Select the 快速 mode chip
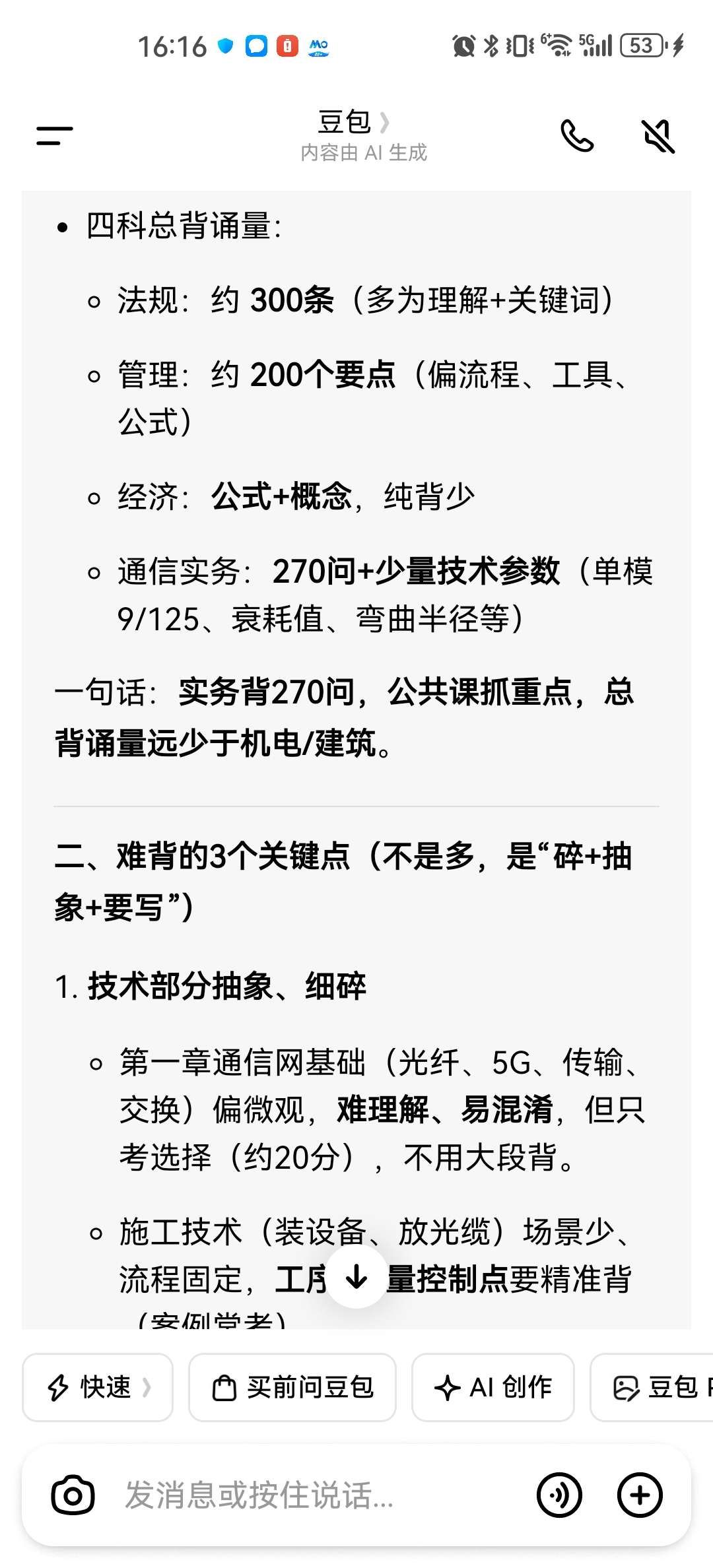The width and height of the screenshot is (713, 1568). pos(98,1387)
